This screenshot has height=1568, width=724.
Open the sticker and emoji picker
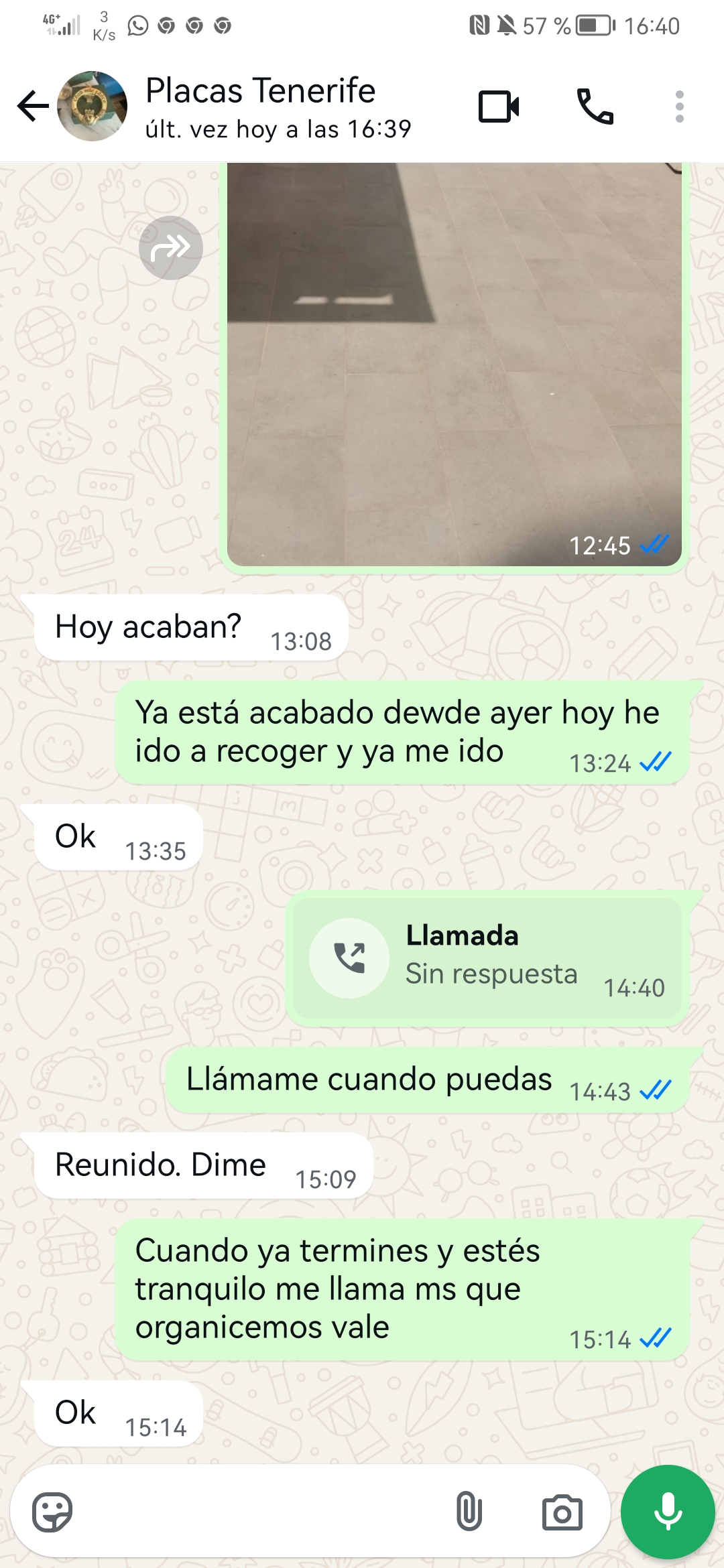point(52,1512)
